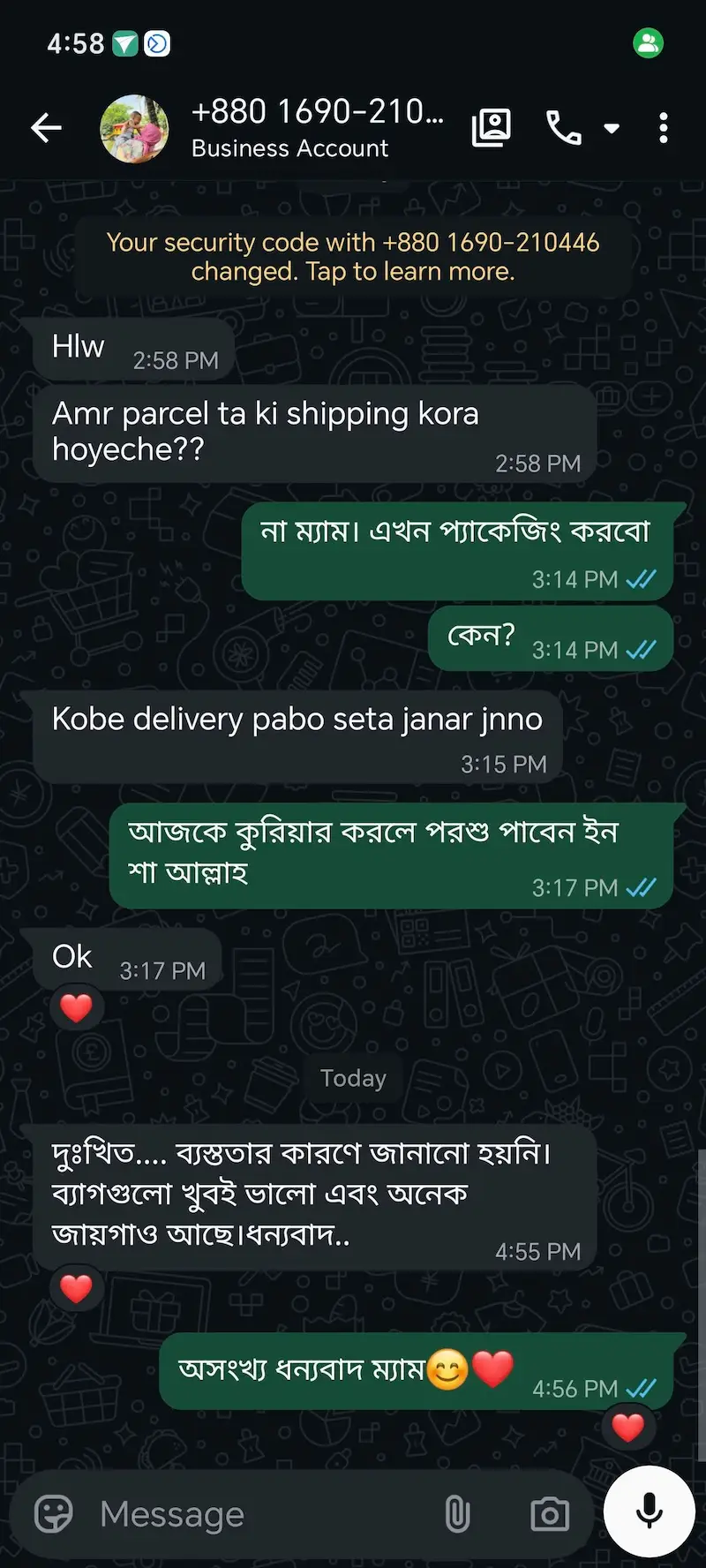
Task: Go back to the chat list
Action: pyautogui.click(x=46, y=128)
